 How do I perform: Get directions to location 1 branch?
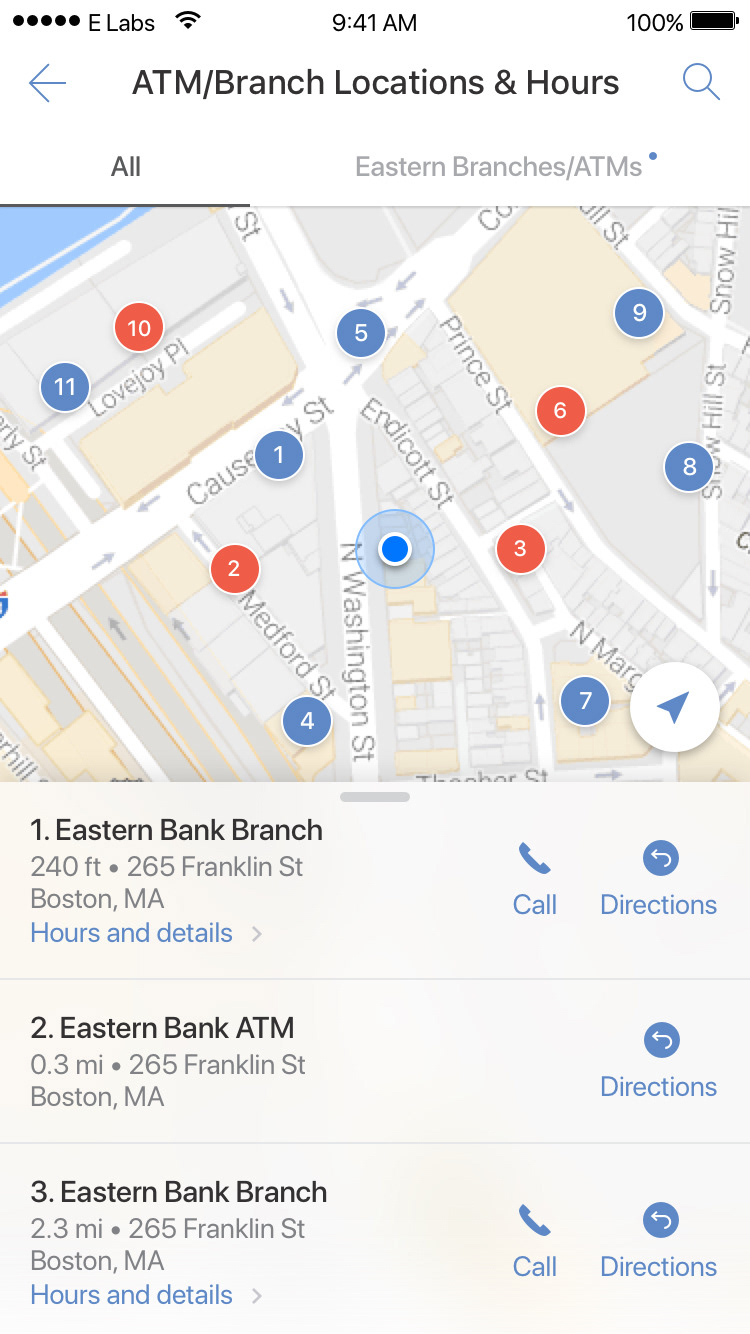point(659,880)
